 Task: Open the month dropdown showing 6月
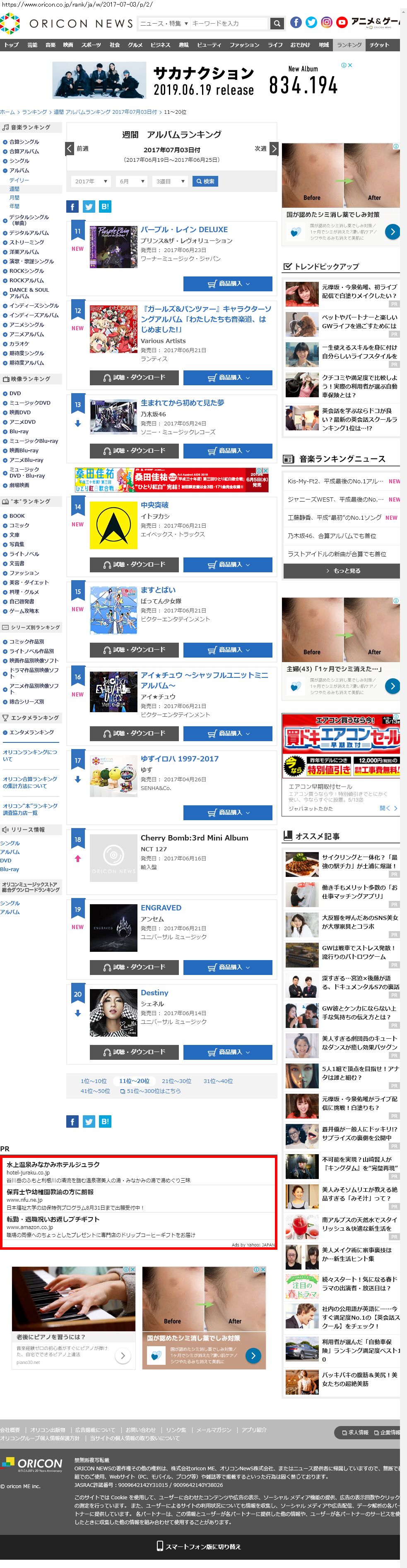point(132,181)
